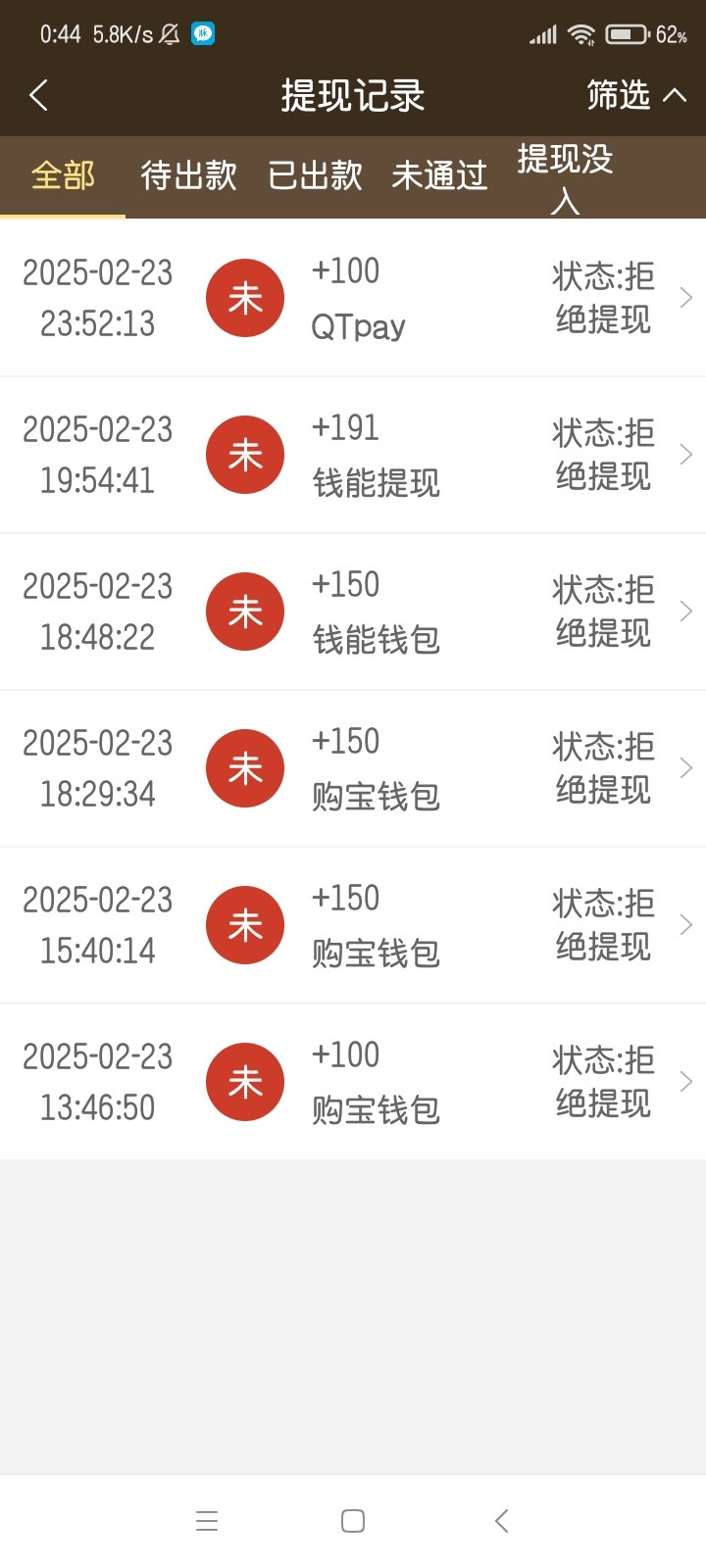Viewport: 706px width, 1568px height.
Task: Switch to the 全部 tab
Action: [63, 175]
